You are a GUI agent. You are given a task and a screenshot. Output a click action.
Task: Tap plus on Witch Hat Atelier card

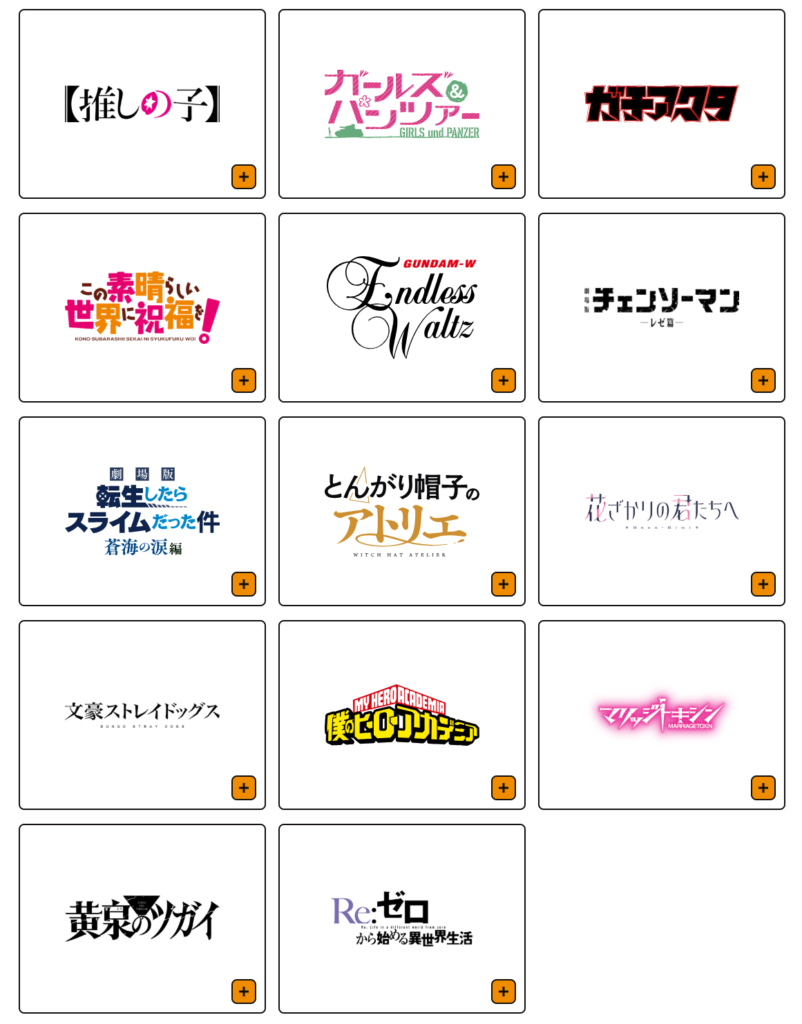(503, 584)
